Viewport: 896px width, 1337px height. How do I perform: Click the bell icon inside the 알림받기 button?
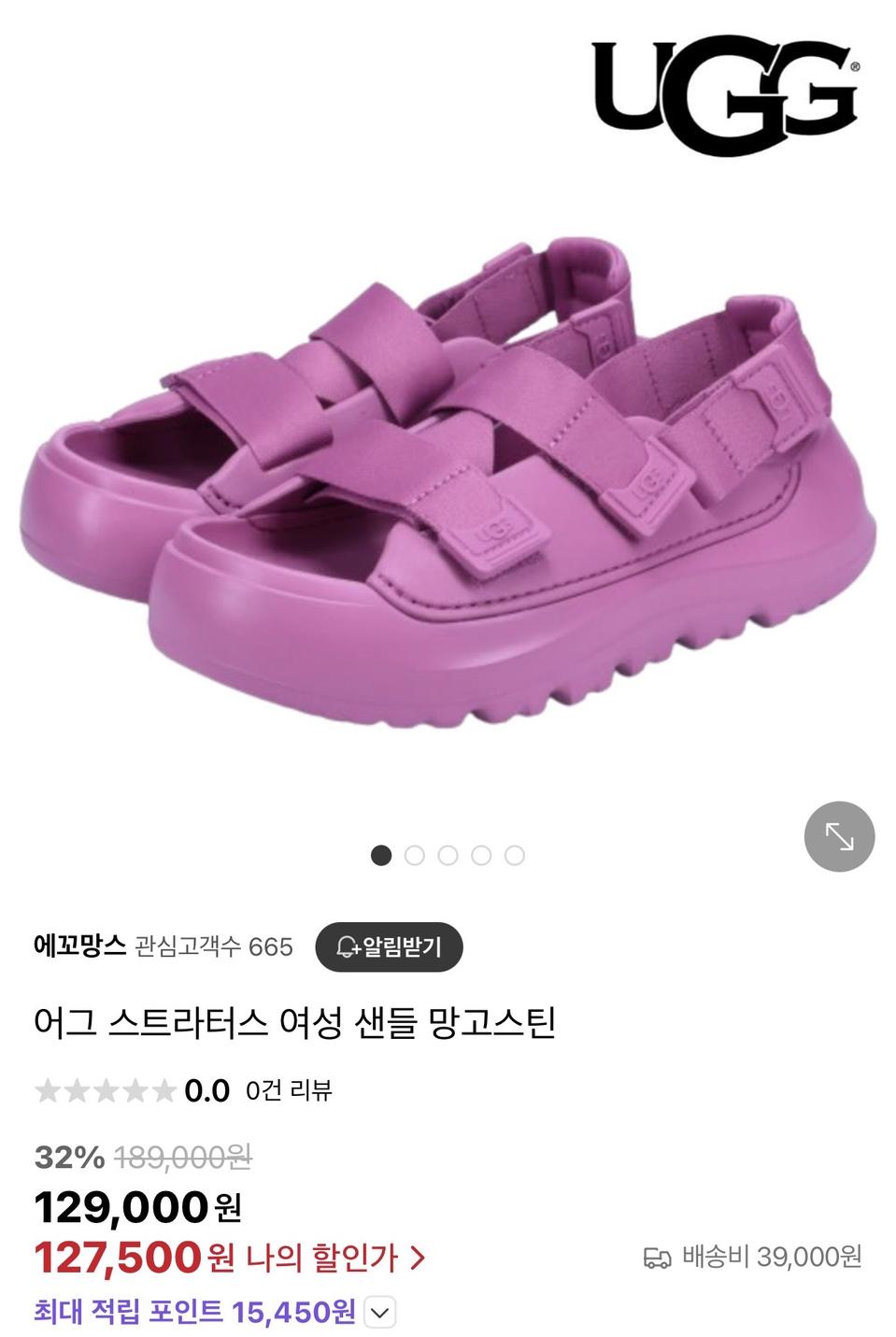tap(346, 946)
